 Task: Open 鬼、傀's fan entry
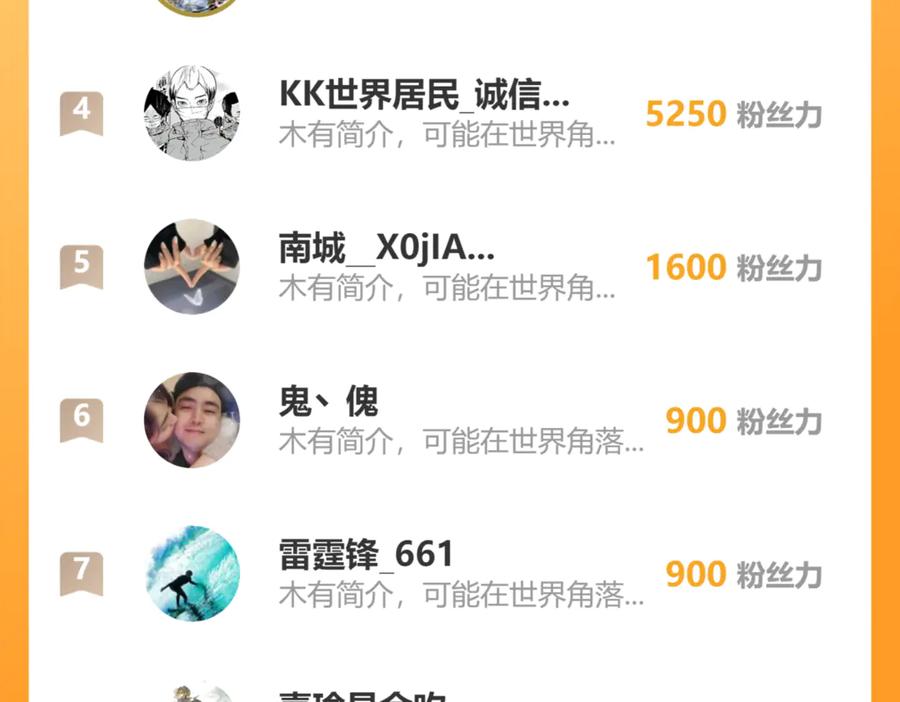450,420
